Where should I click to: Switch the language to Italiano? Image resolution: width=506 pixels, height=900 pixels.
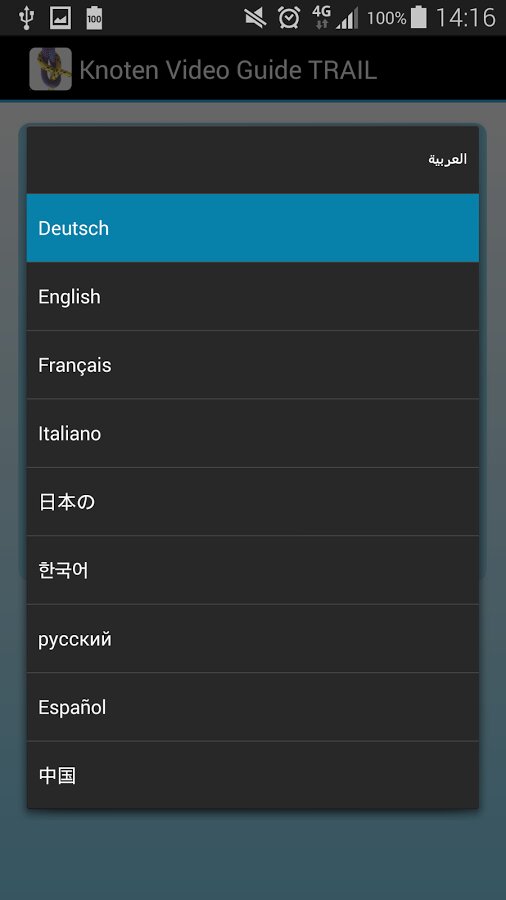[x=252, y=433]
